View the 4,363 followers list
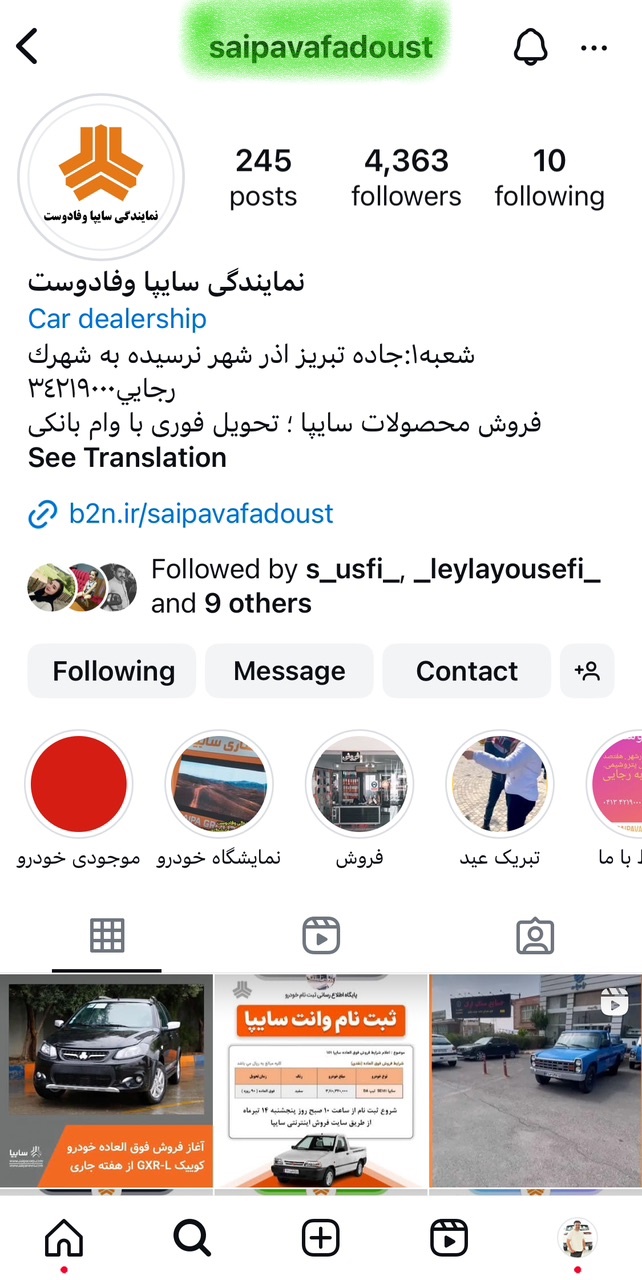 pyautogui.click(x=406, y=177)
